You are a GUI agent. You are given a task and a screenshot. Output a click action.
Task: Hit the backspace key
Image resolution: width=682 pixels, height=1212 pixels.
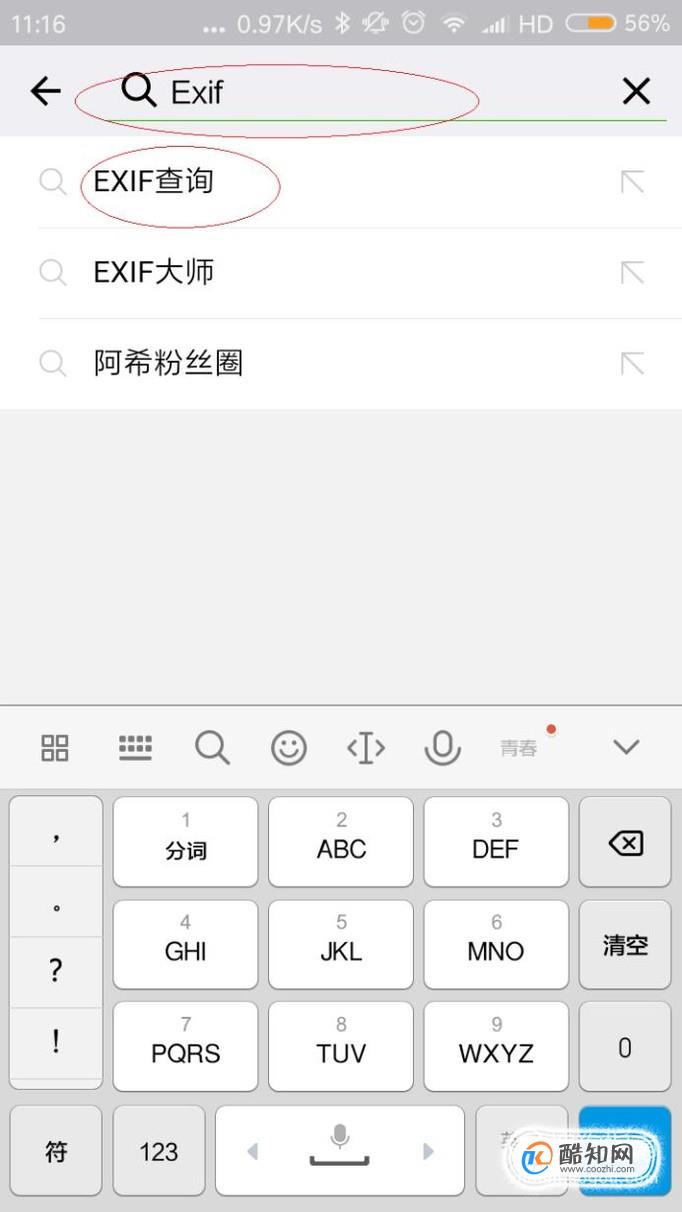[x=625, y=842]
